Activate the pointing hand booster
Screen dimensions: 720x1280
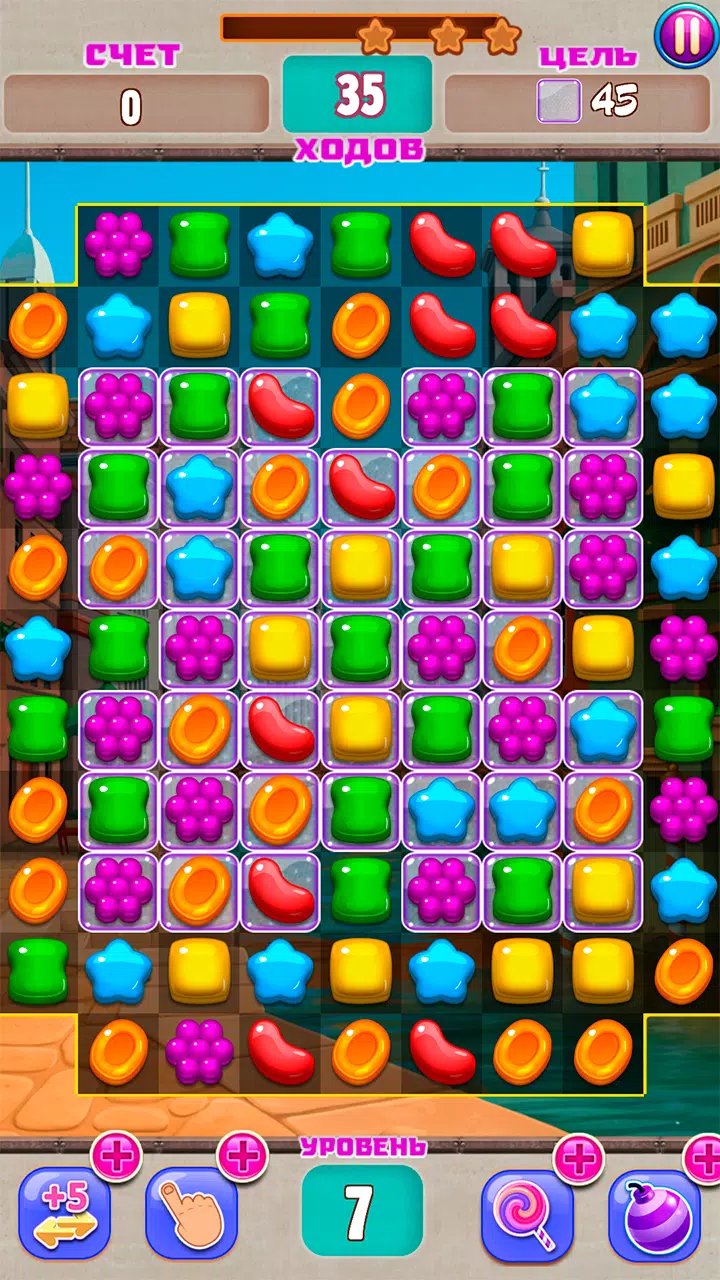[x=192, y=1215]
